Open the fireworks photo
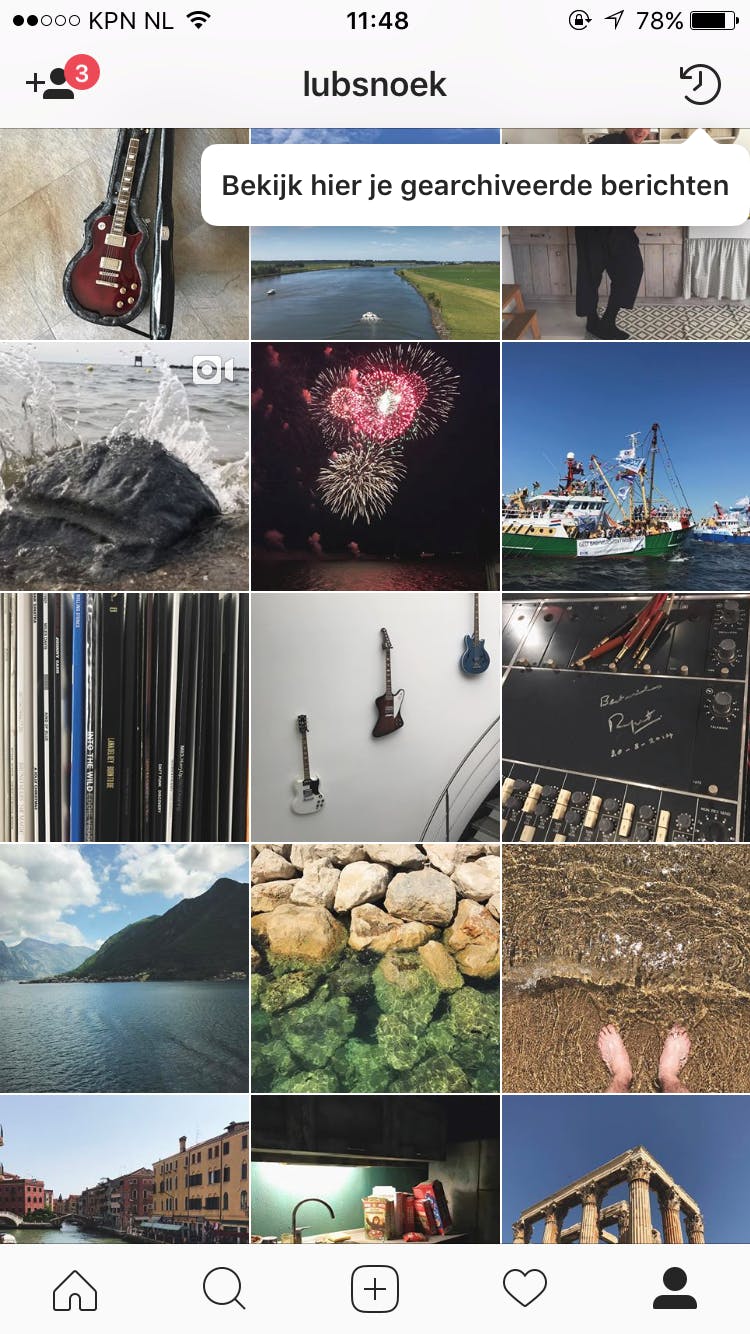Viewport: 750px width, 1334px height. (x=375, y=466)
